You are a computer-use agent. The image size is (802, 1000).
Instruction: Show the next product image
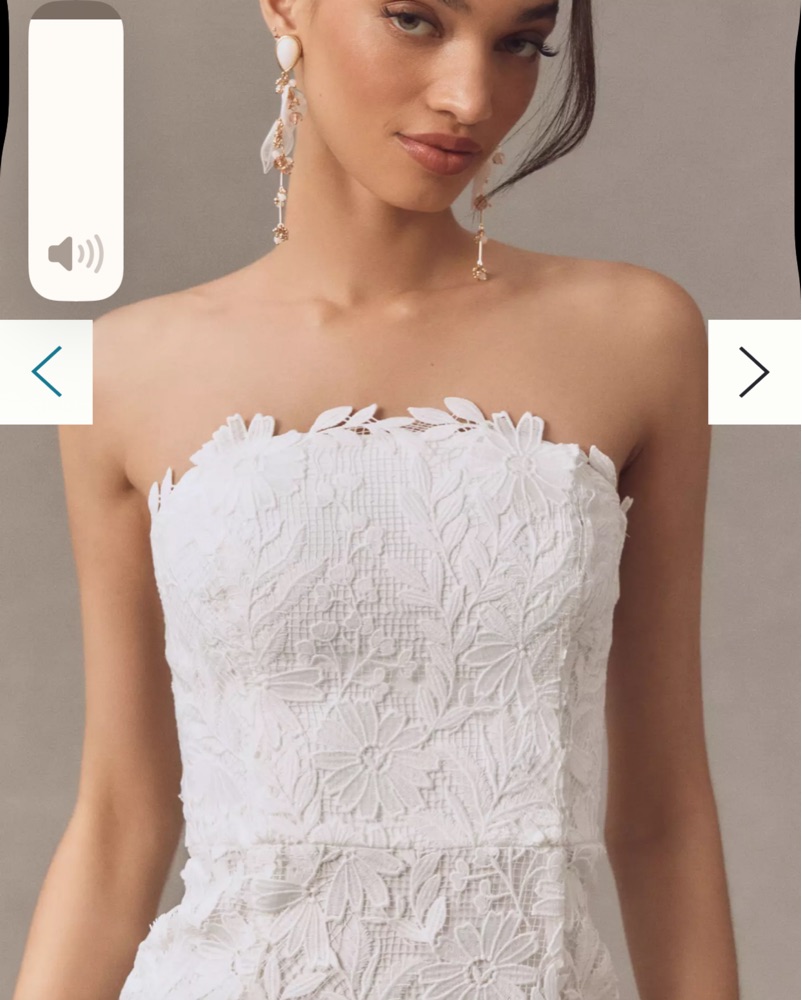coord(754,372)
